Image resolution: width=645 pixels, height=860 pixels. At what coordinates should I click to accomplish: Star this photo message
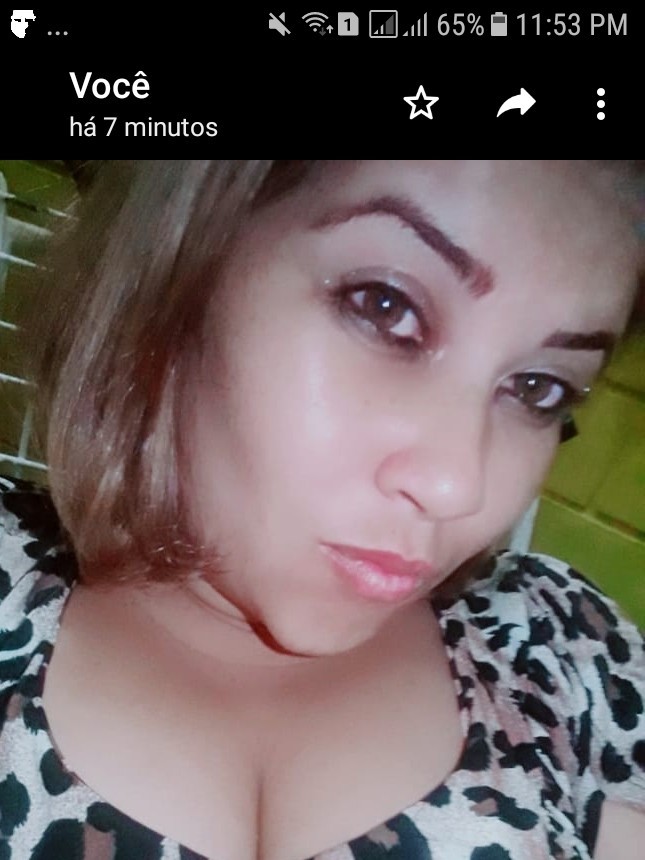coord(421,103)
